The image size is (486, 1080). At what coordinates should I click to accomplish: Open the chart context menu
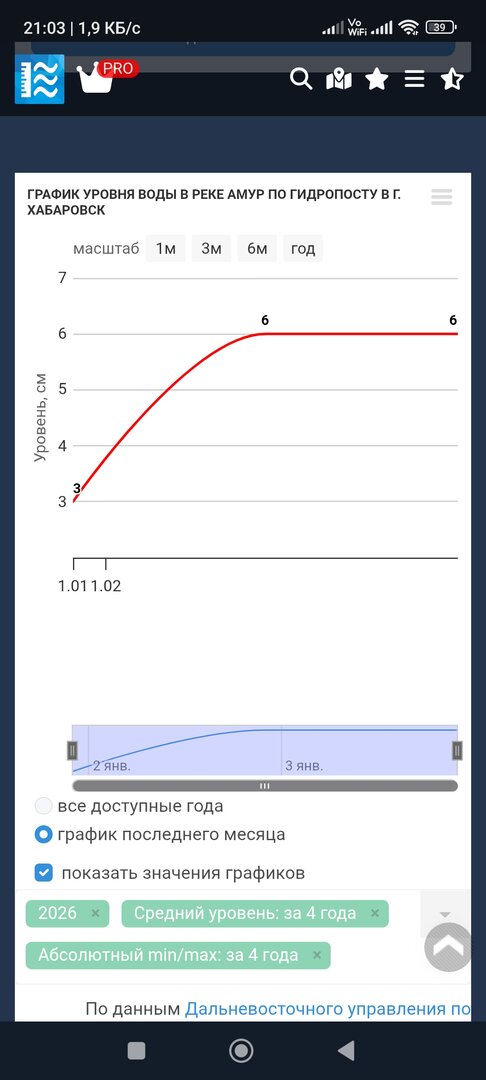tap(442, 197)
